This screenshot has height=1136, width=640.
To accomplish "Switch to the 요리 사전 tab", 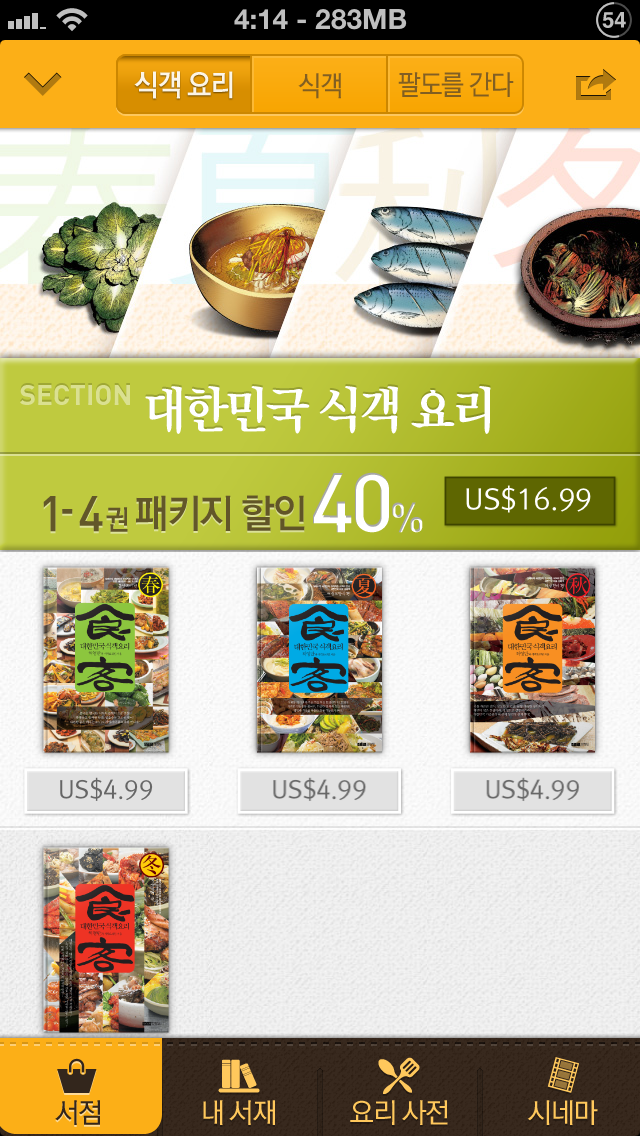I will [399, 1087].
